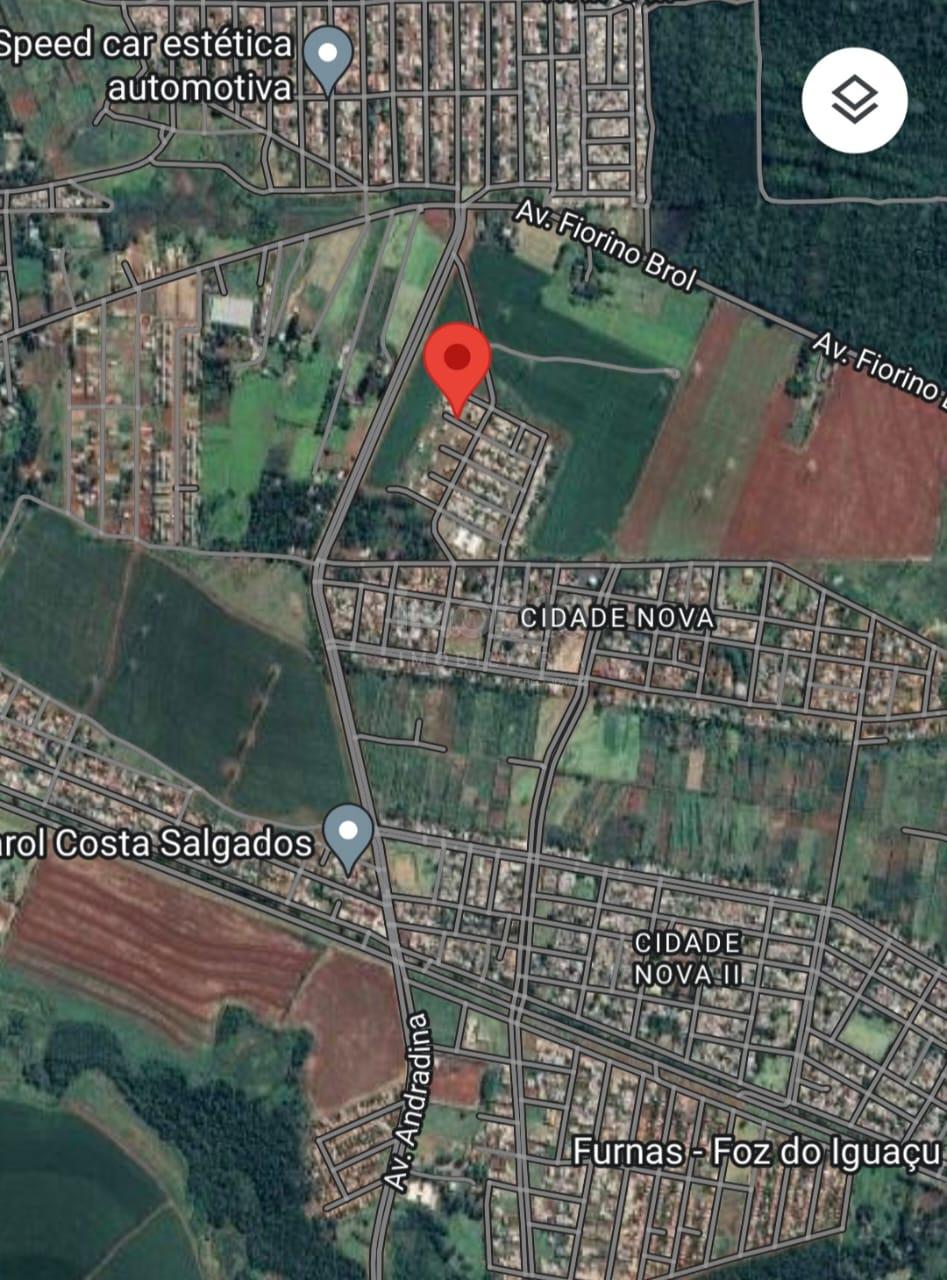The image size is (947, 1280).
Task: Open the map layers button
Action: tap(854, 100)
